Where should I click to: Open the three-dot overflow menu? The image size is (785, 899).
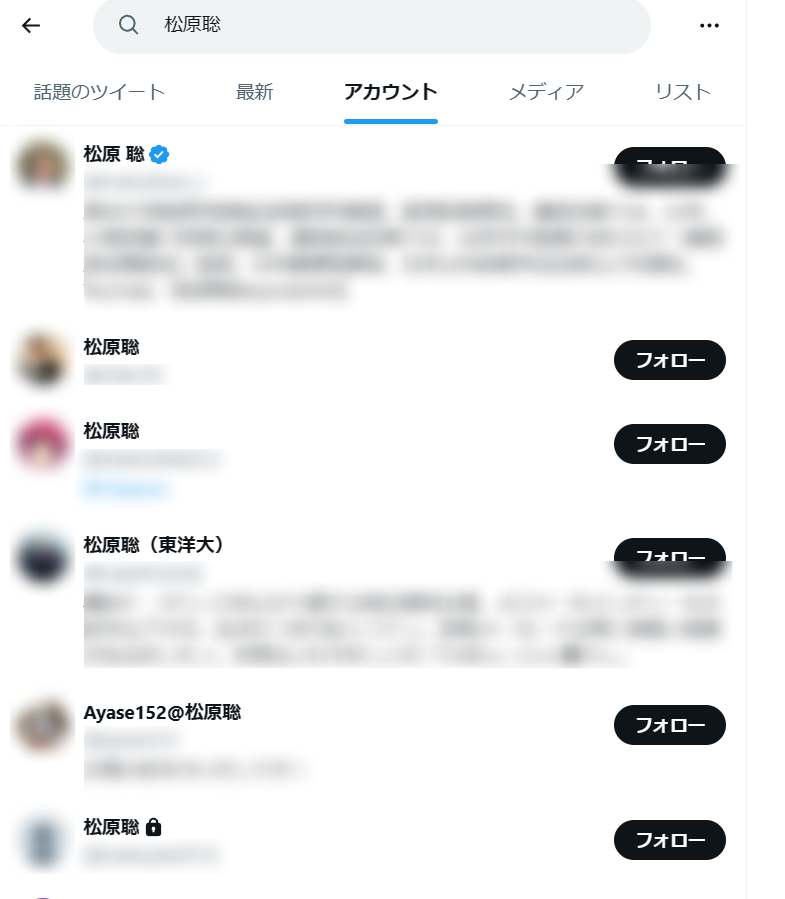[x=709, y=26]
